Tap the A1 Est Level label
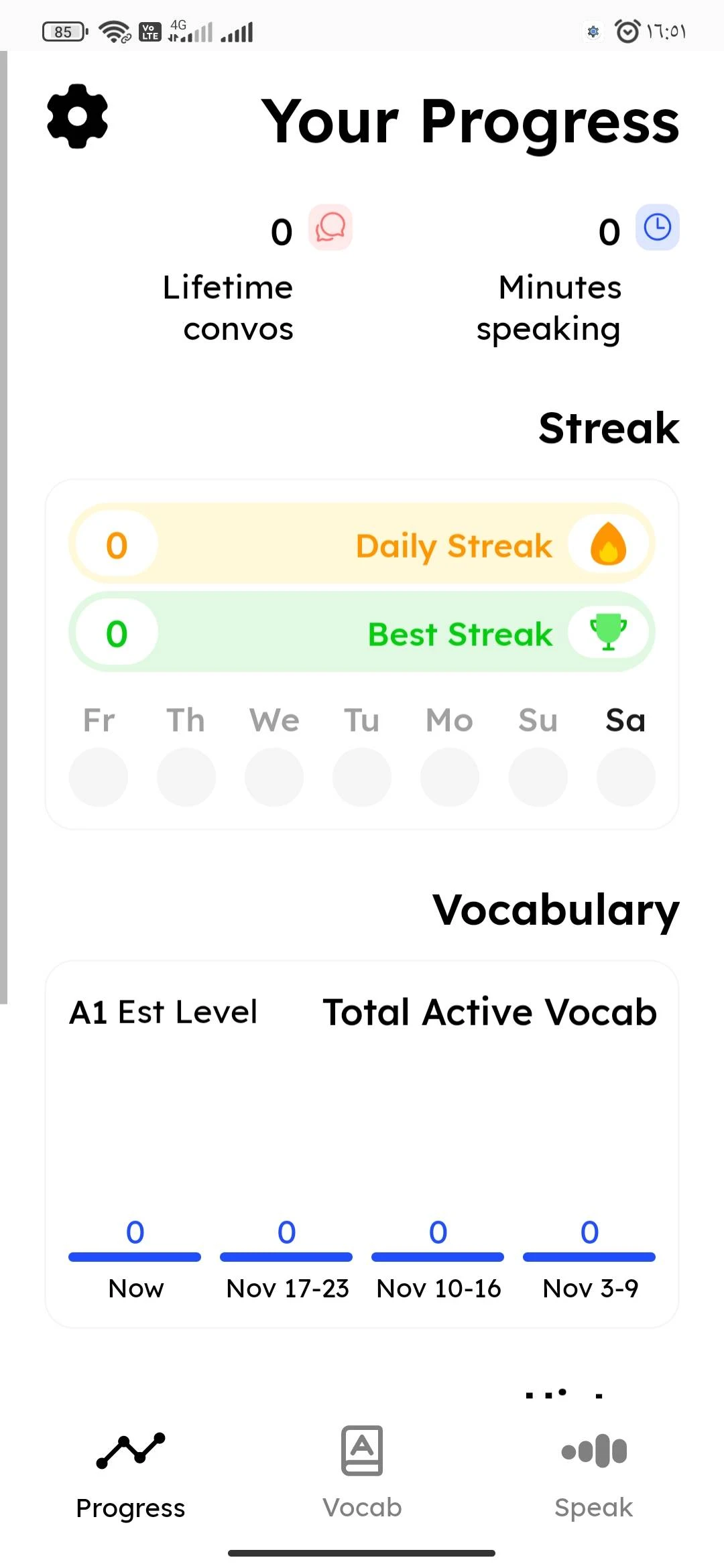This screenshot has height=1568, width=724. click(x=163, y=1012)
